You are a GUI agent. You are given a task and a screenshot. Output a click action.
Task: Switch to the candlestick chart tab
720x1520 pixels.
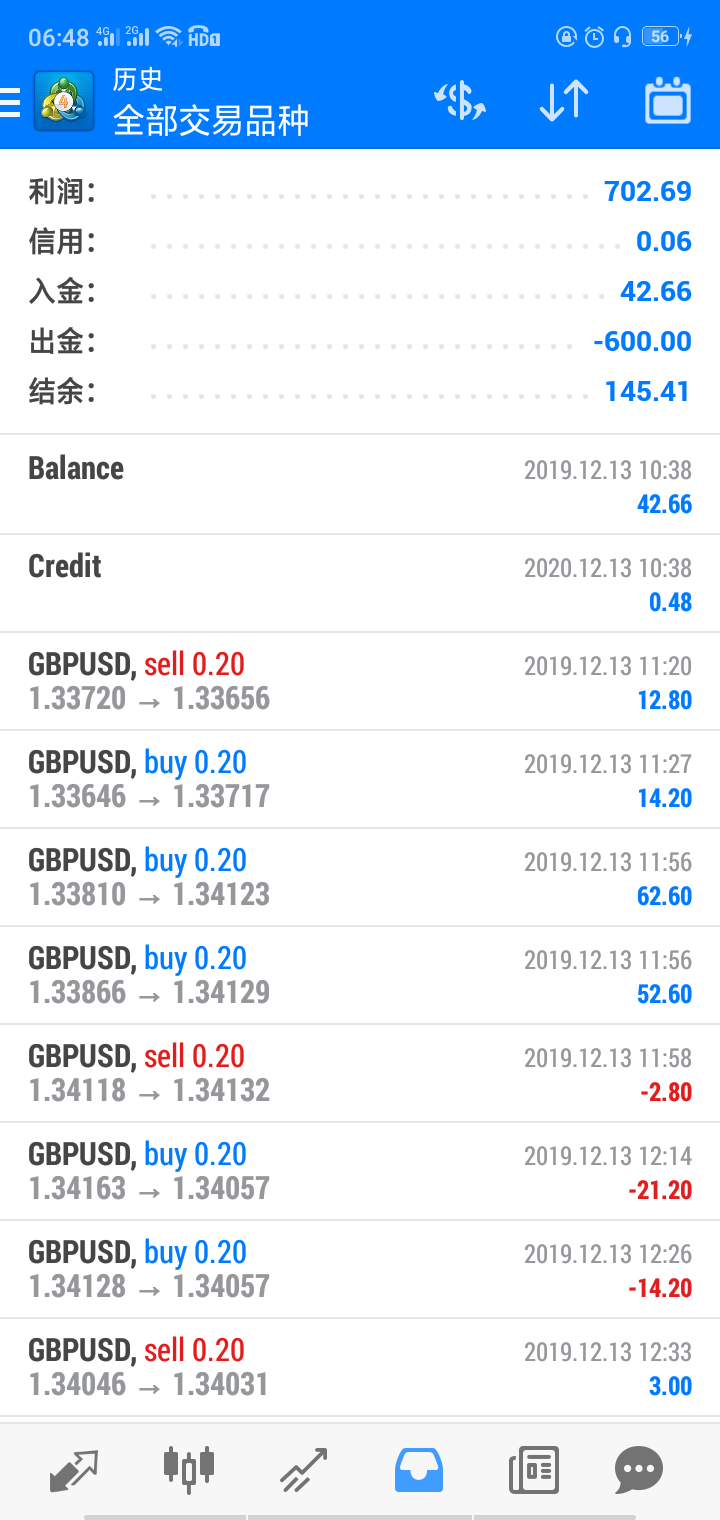tap(189, 1468)
